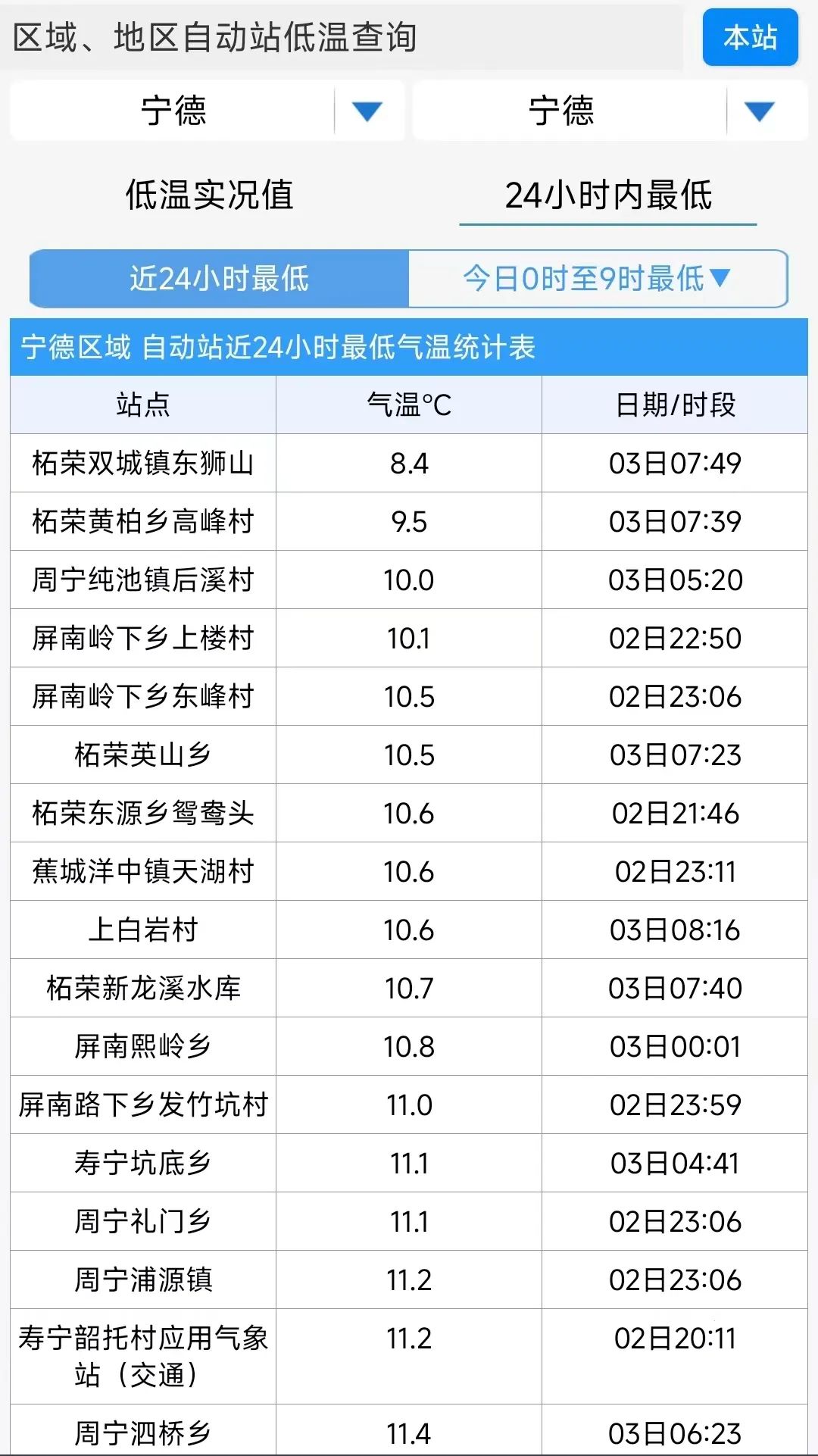Screen dimensions: 818x1456
Task: Choose the 近24小时最低 segment
Action: (219, 279)
